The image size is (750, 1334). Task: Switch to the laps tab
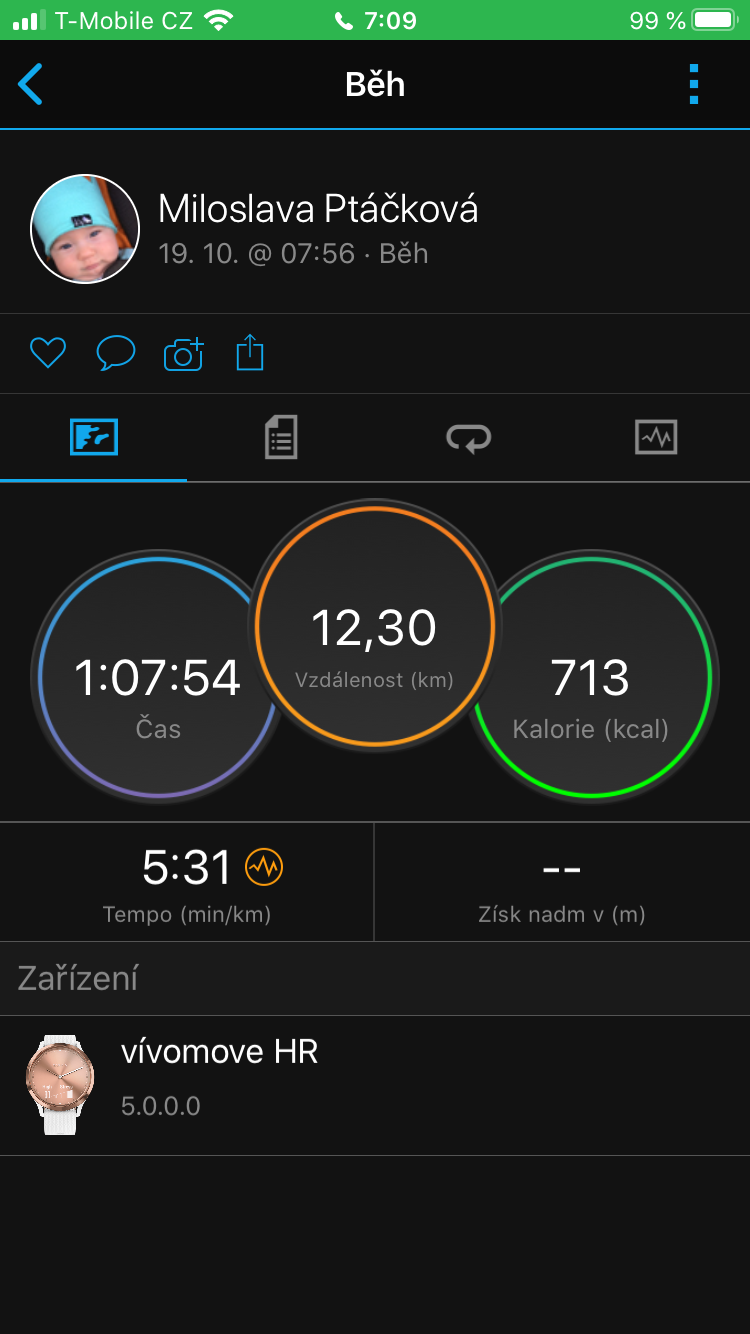[468, 438]
